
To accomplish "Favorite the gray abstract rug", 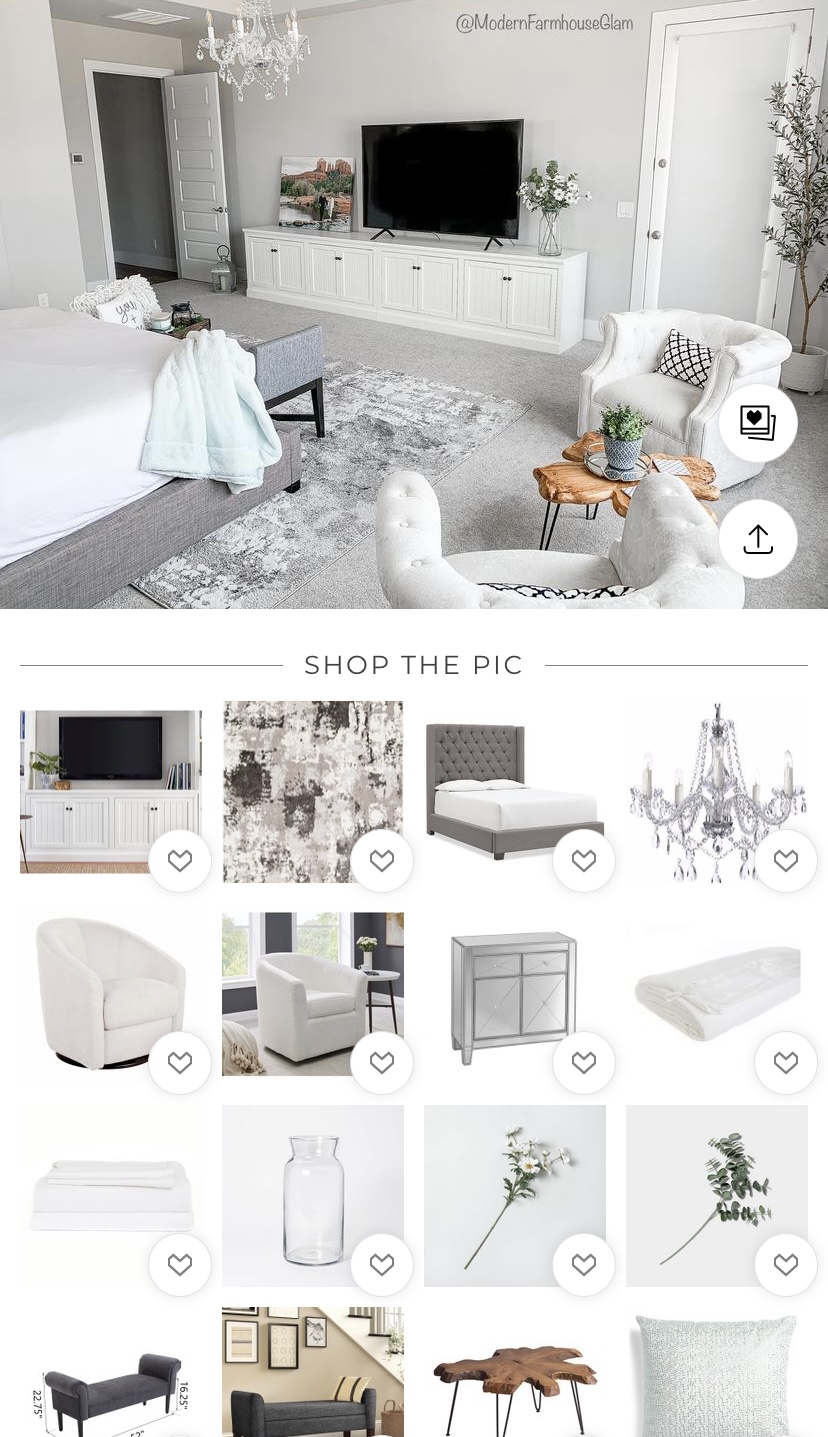I will click(x=382, y=861).
